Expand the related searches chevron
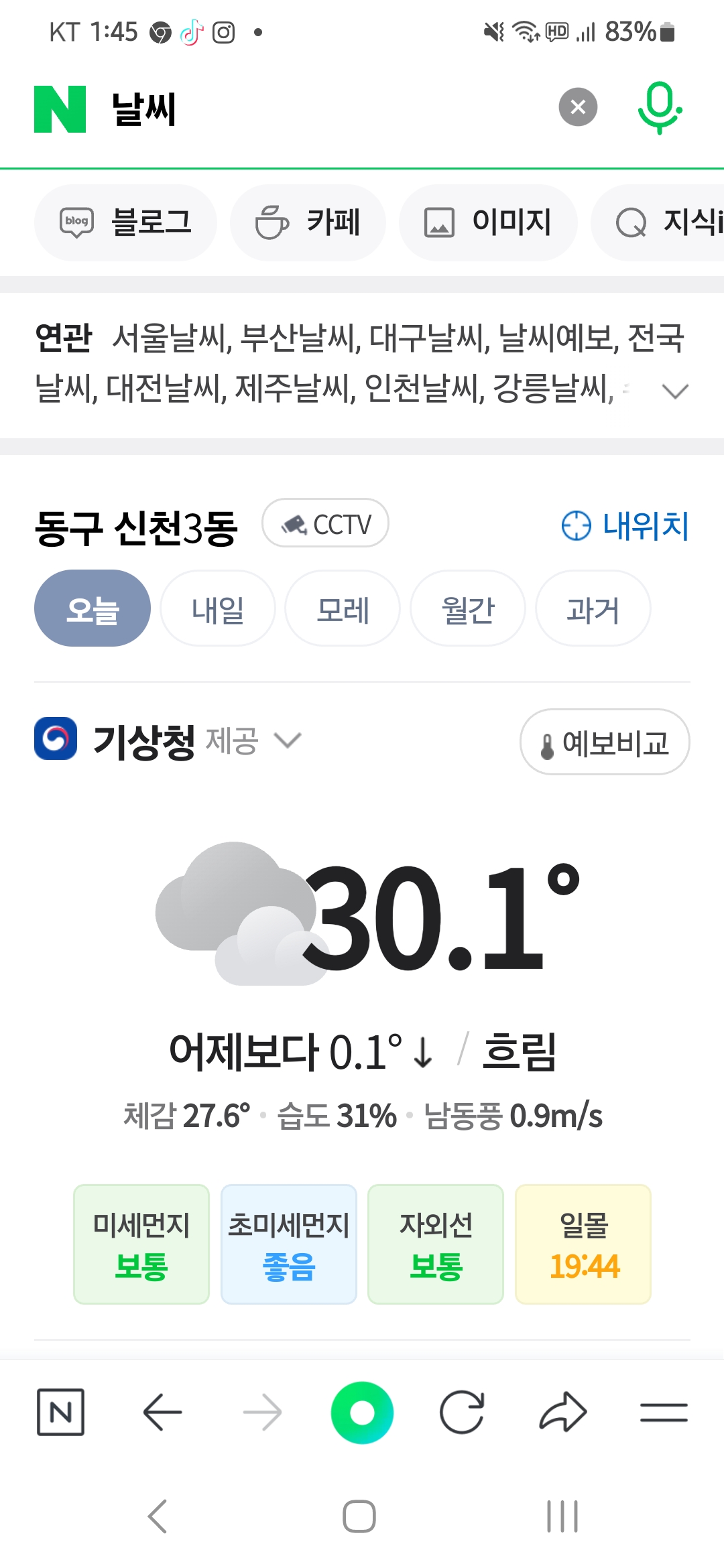This screenshot has height=1568, width=724. click(674, 391)
